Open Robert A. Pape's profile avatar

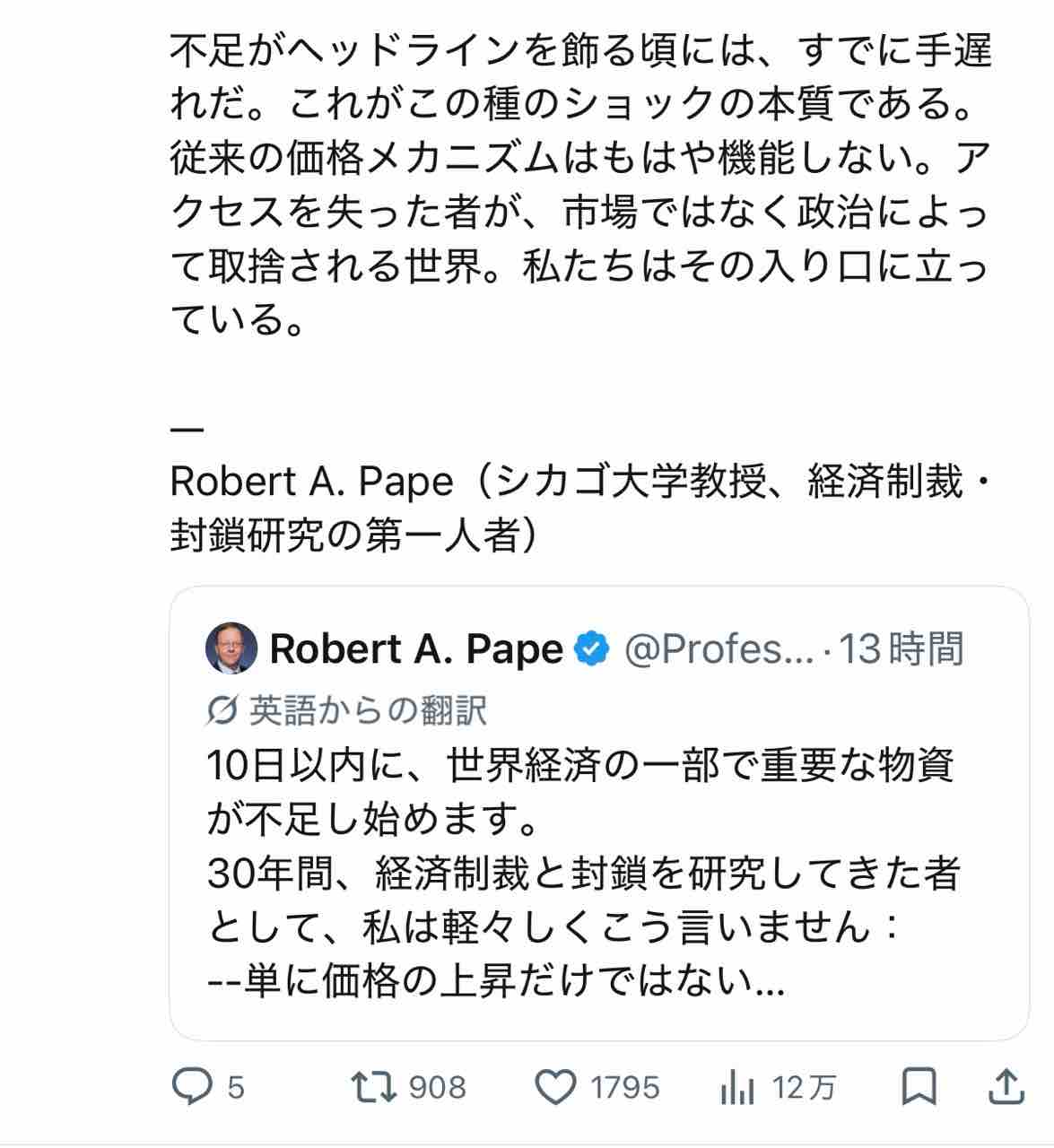point(231,648)
